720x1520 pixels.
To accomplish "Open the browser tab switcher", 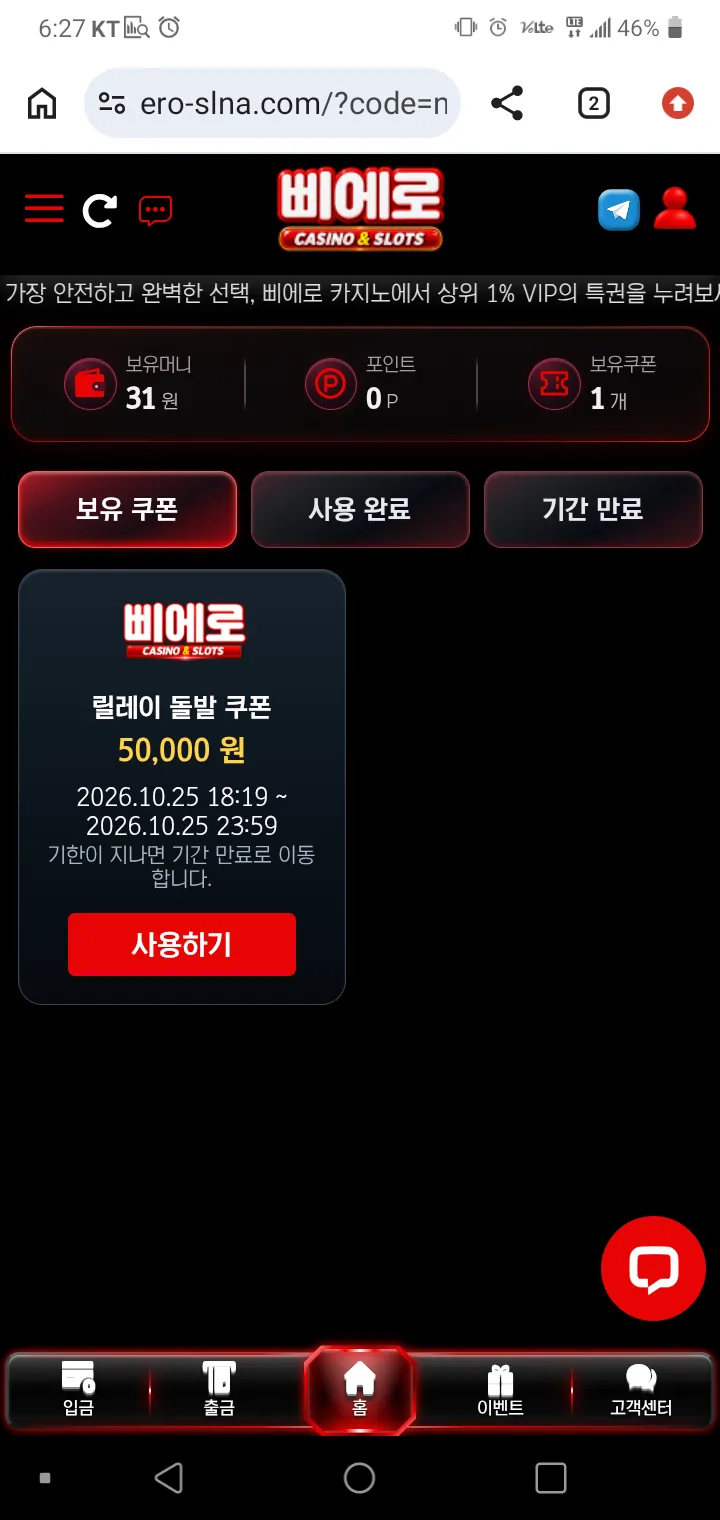I will 593,103.
